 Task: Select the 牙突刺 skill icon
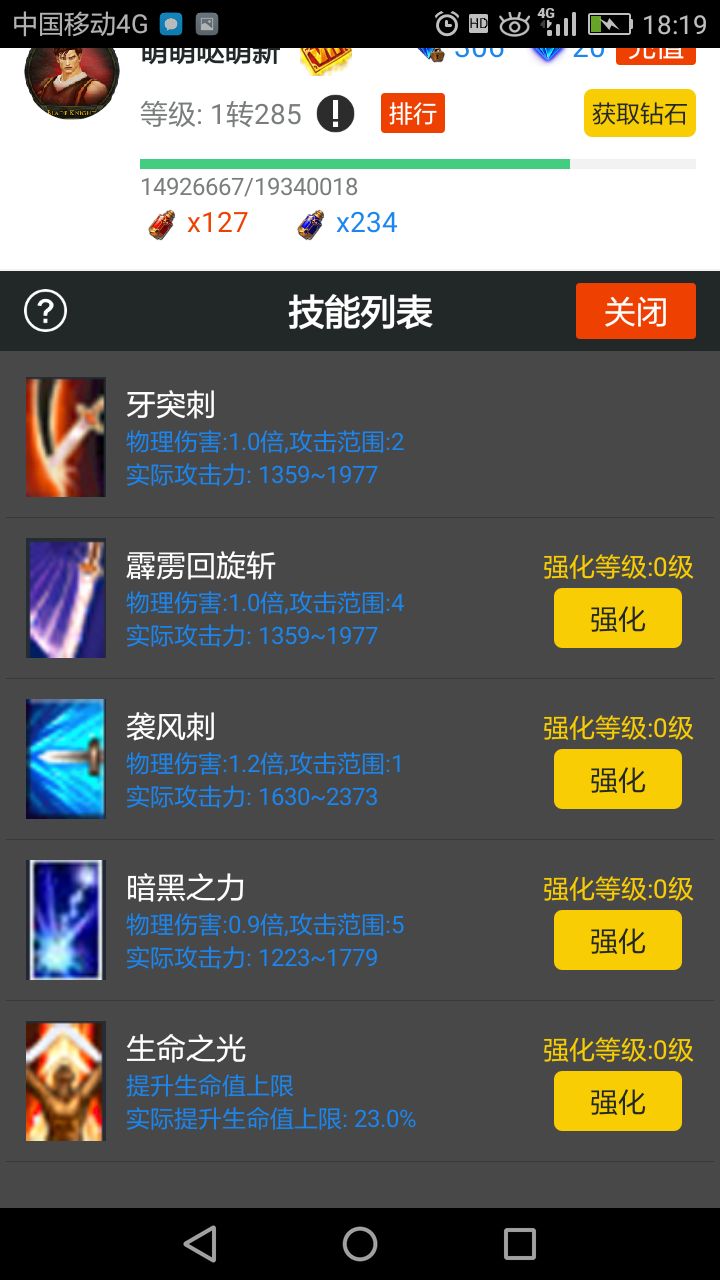click(65, 436)
